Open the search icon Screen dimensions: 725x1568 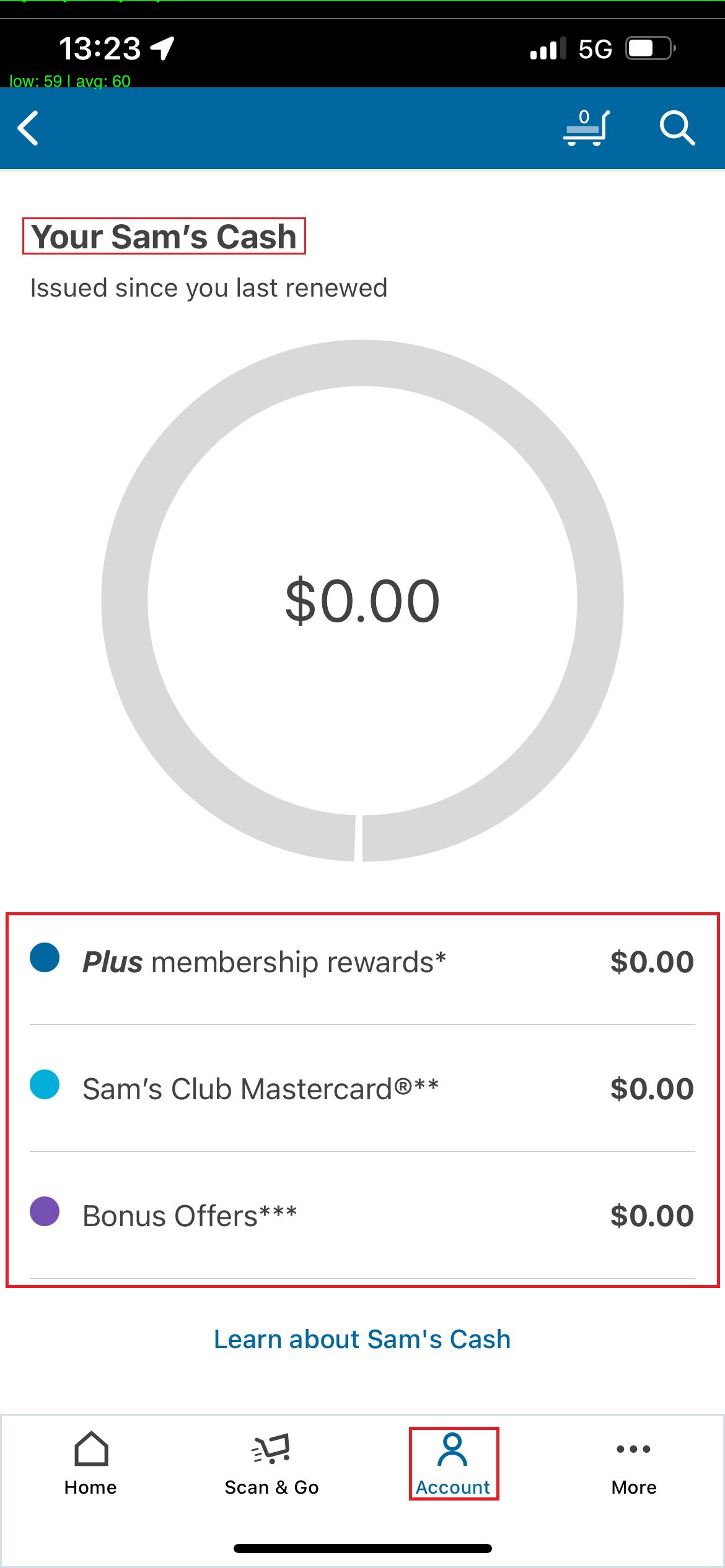pos(677,128)
